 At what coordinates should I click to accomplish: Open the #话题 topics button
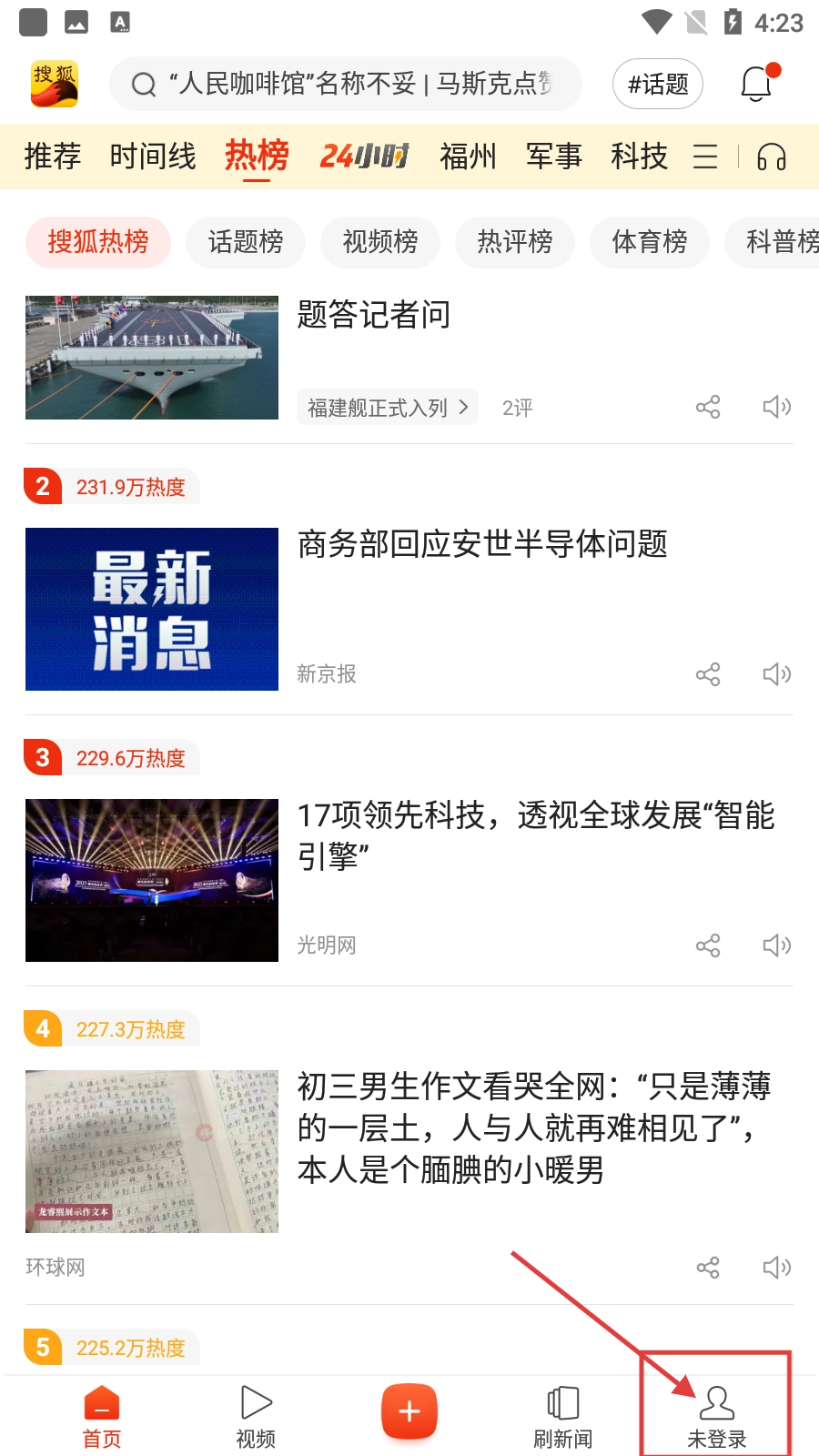(x=658, y=84)
